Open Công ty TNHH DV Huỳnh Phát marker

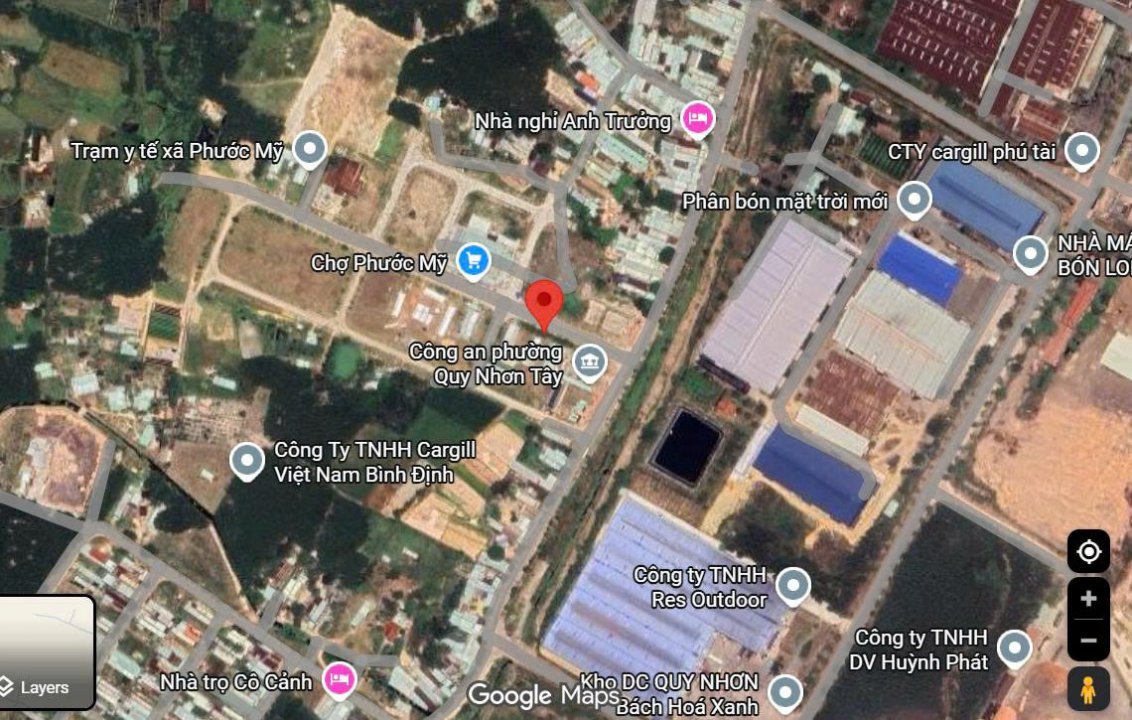(1014, 647)
